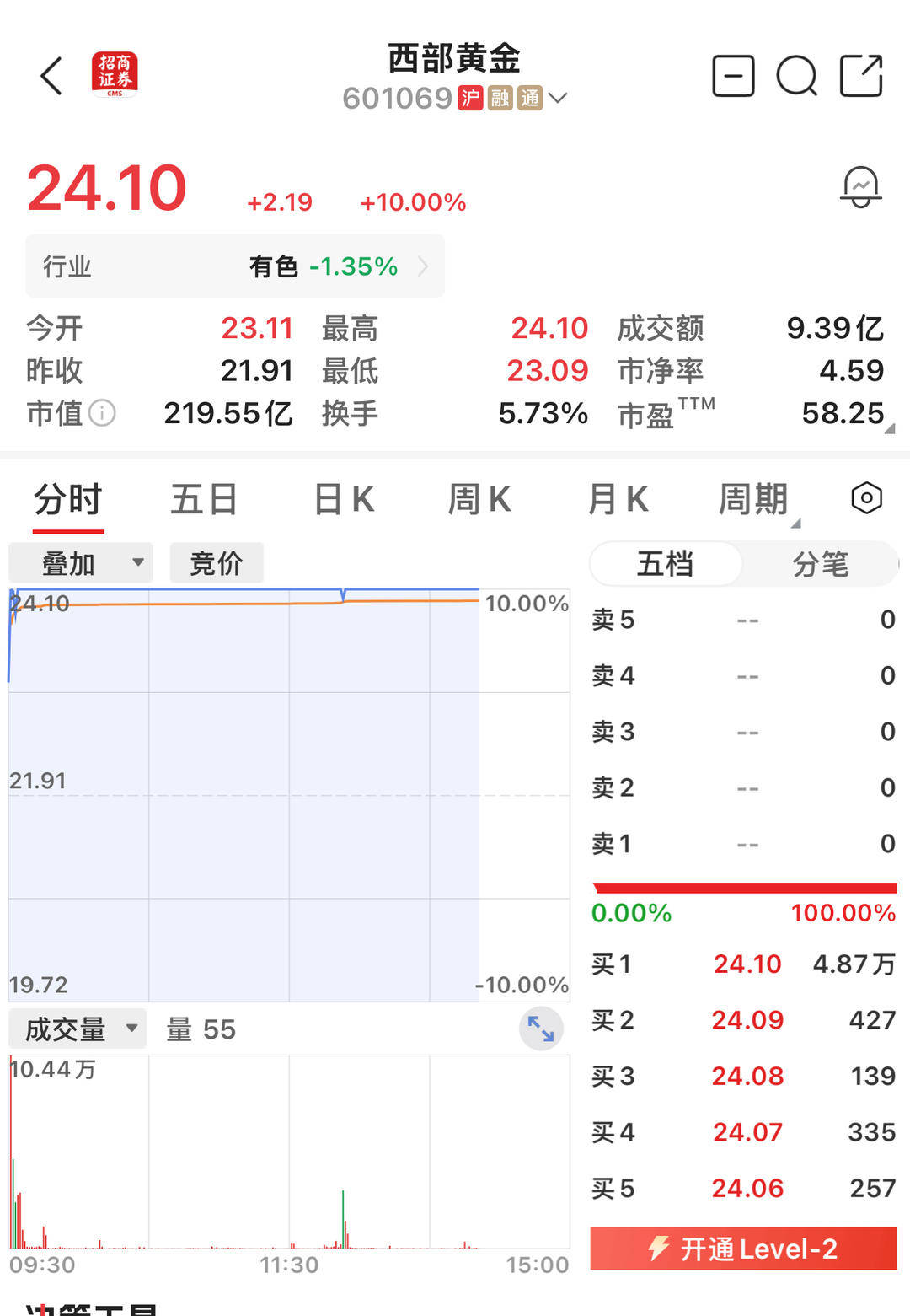
Task: Open chart settings hexagon icon
Action: pos(866,498)
